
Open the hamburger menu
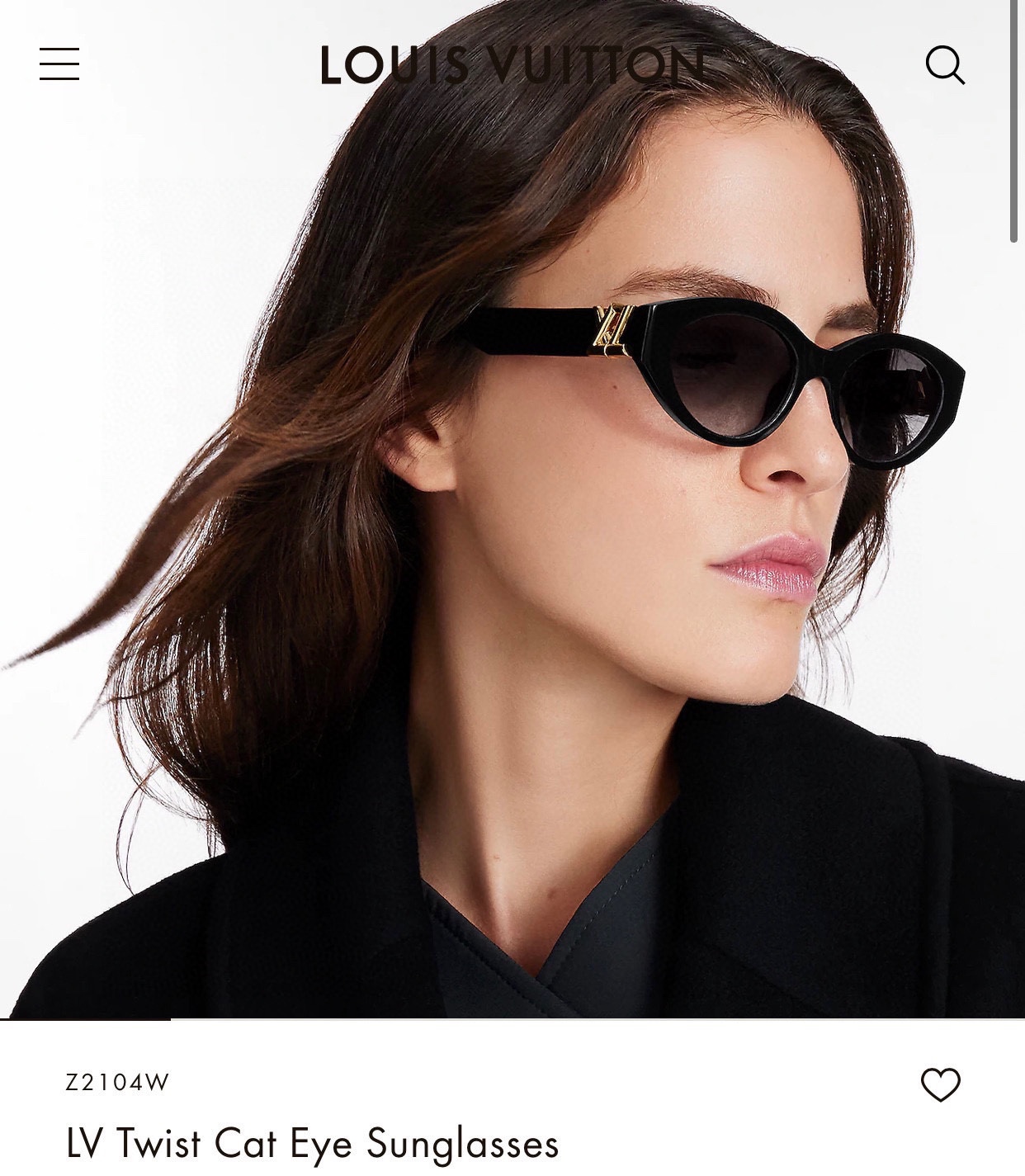click(x=59, y=64)
